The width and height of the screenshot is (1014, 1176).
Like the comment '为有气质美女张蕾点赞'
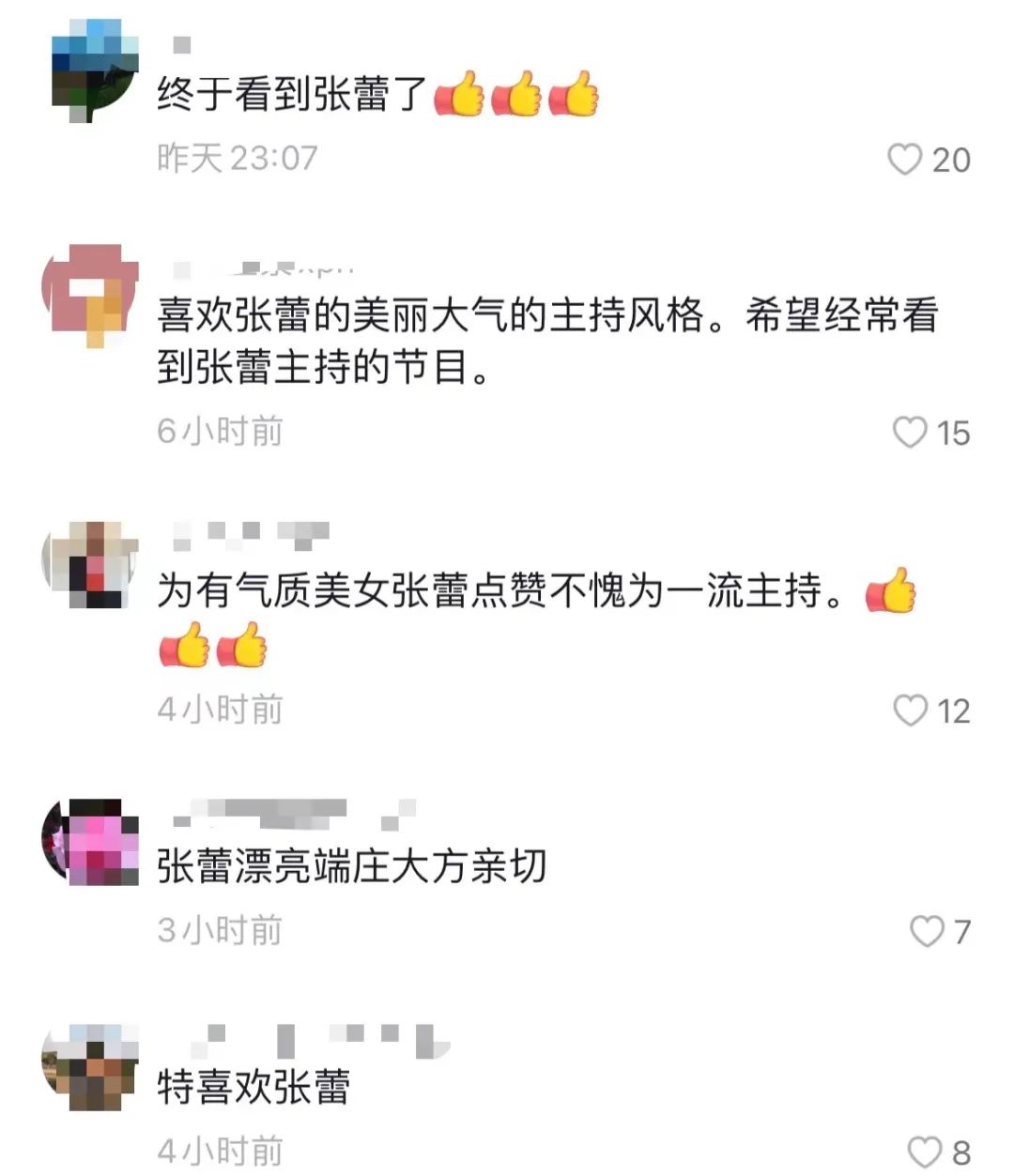point(910,710)
